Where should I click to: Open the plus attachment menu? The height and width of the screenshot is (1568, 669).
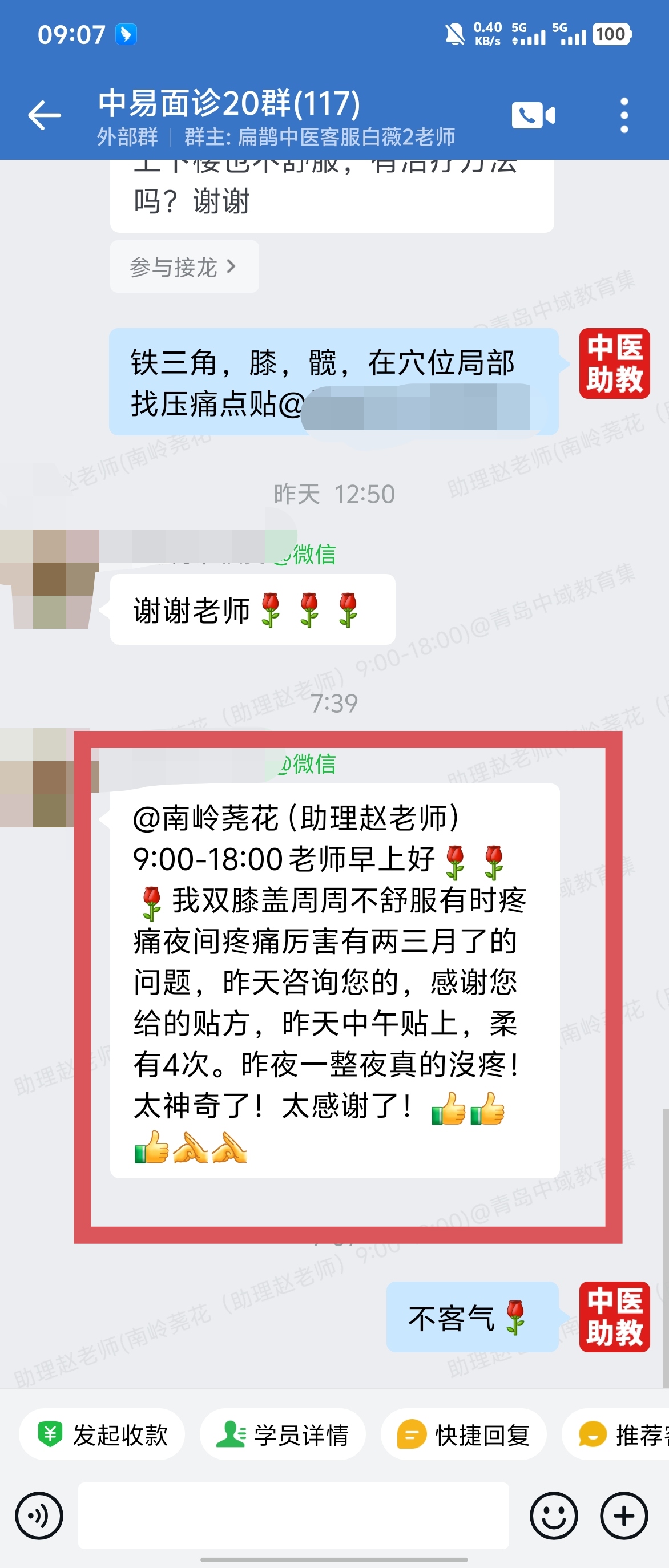click(624, 1515)
